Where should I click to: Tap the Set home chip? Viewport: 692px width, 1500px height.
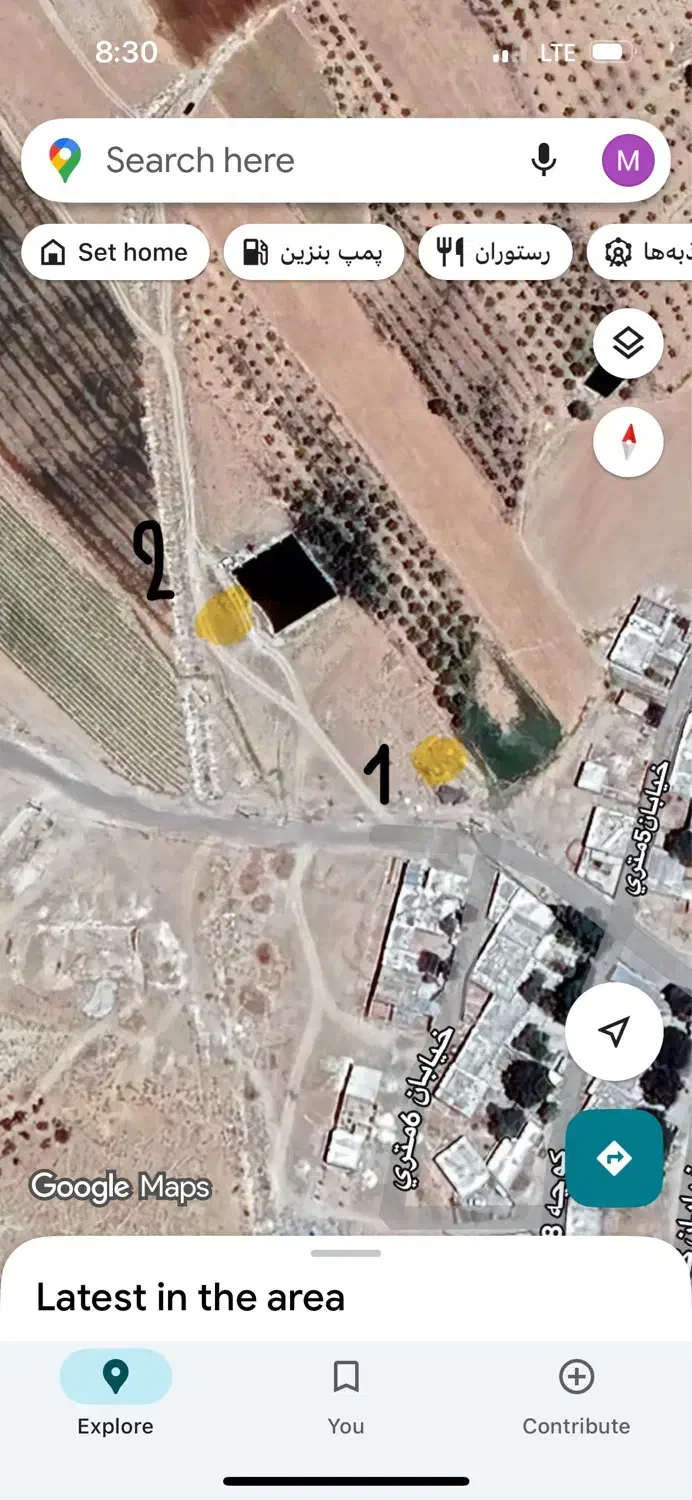(x=115, y=252)
